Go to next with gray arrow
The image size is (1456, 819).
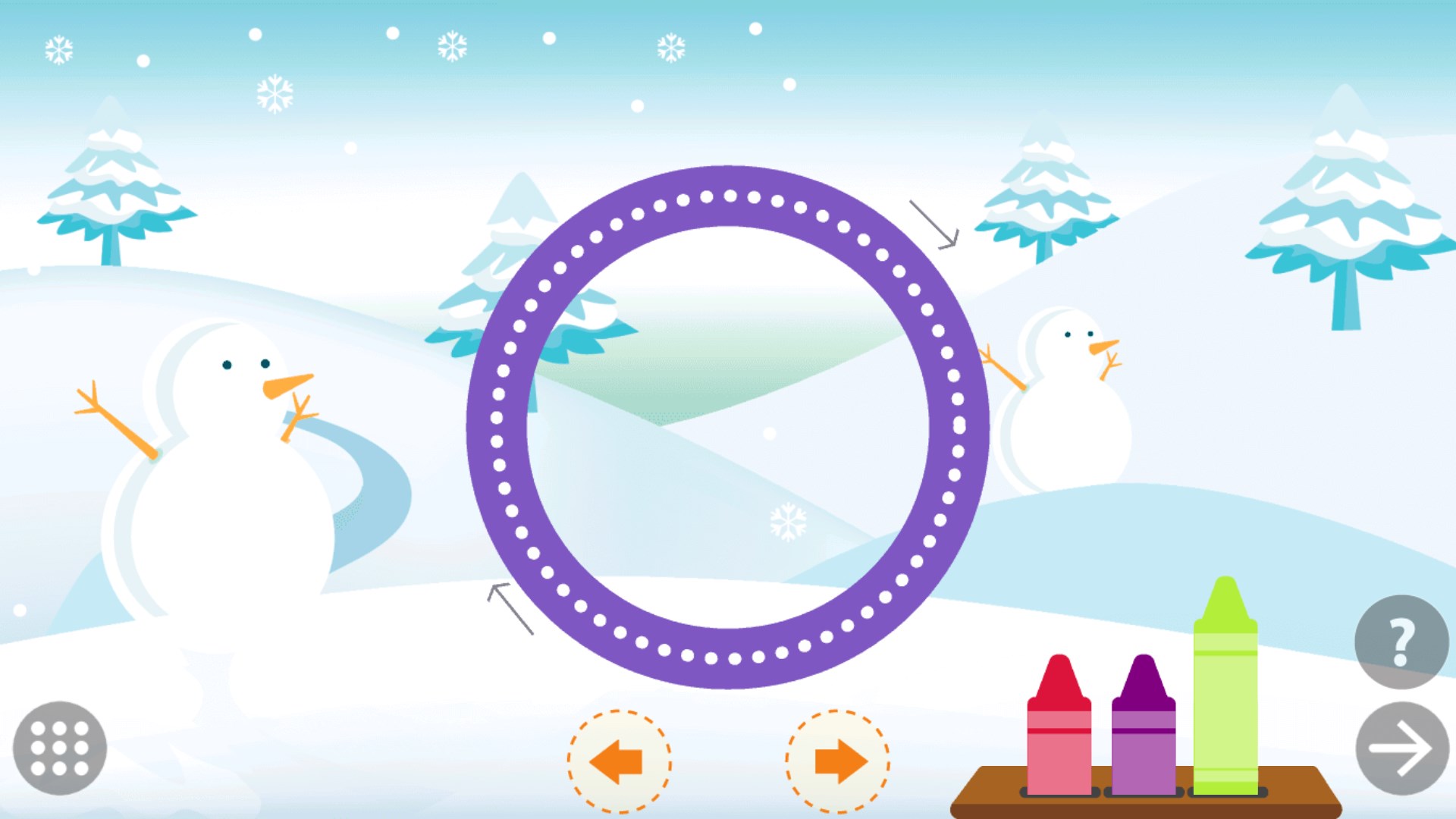1401,748
